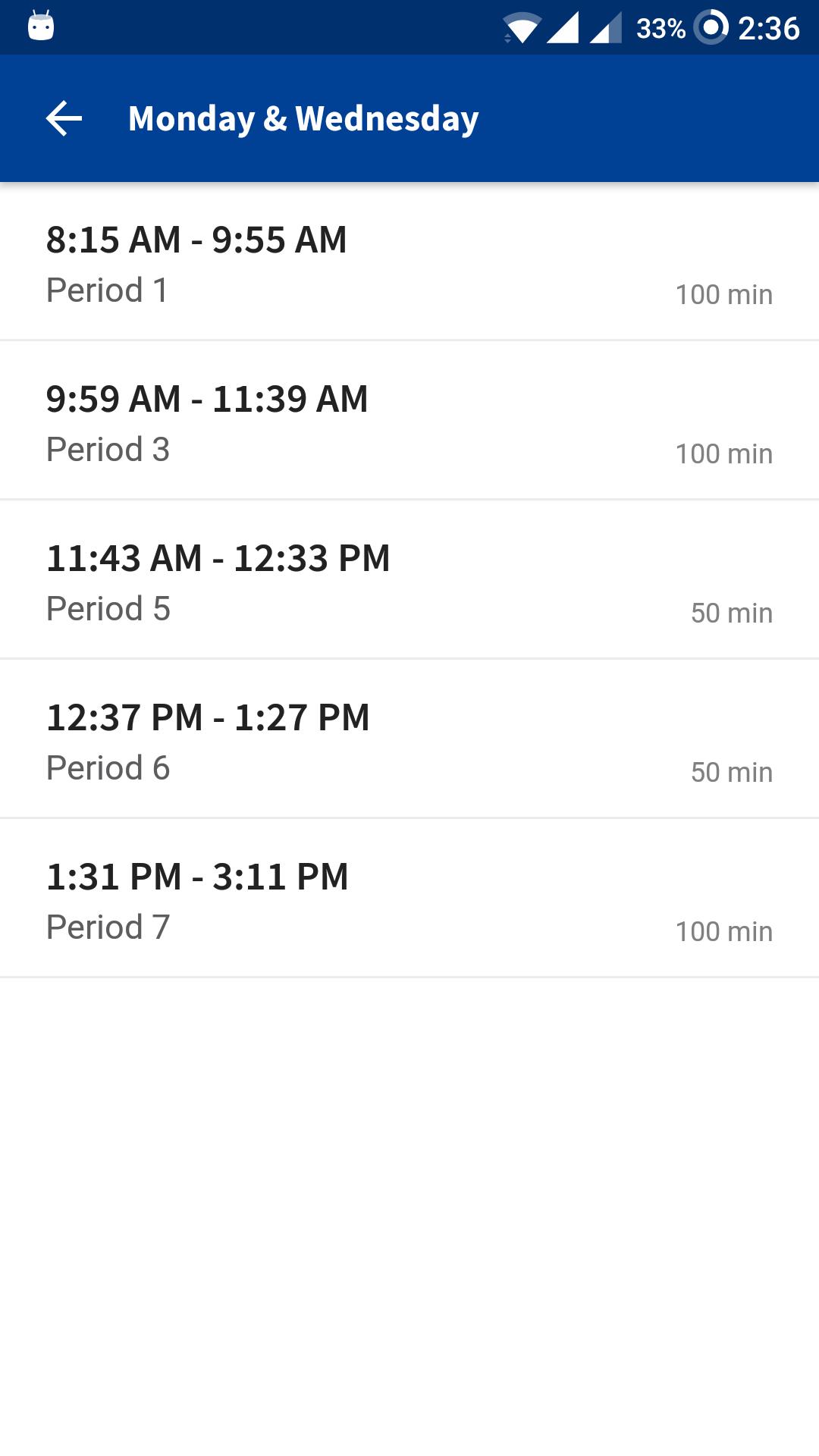Open the Period 1 row
Viewport: 819px width, 1456px height.
pyautogui.click(x=409, y=261)
